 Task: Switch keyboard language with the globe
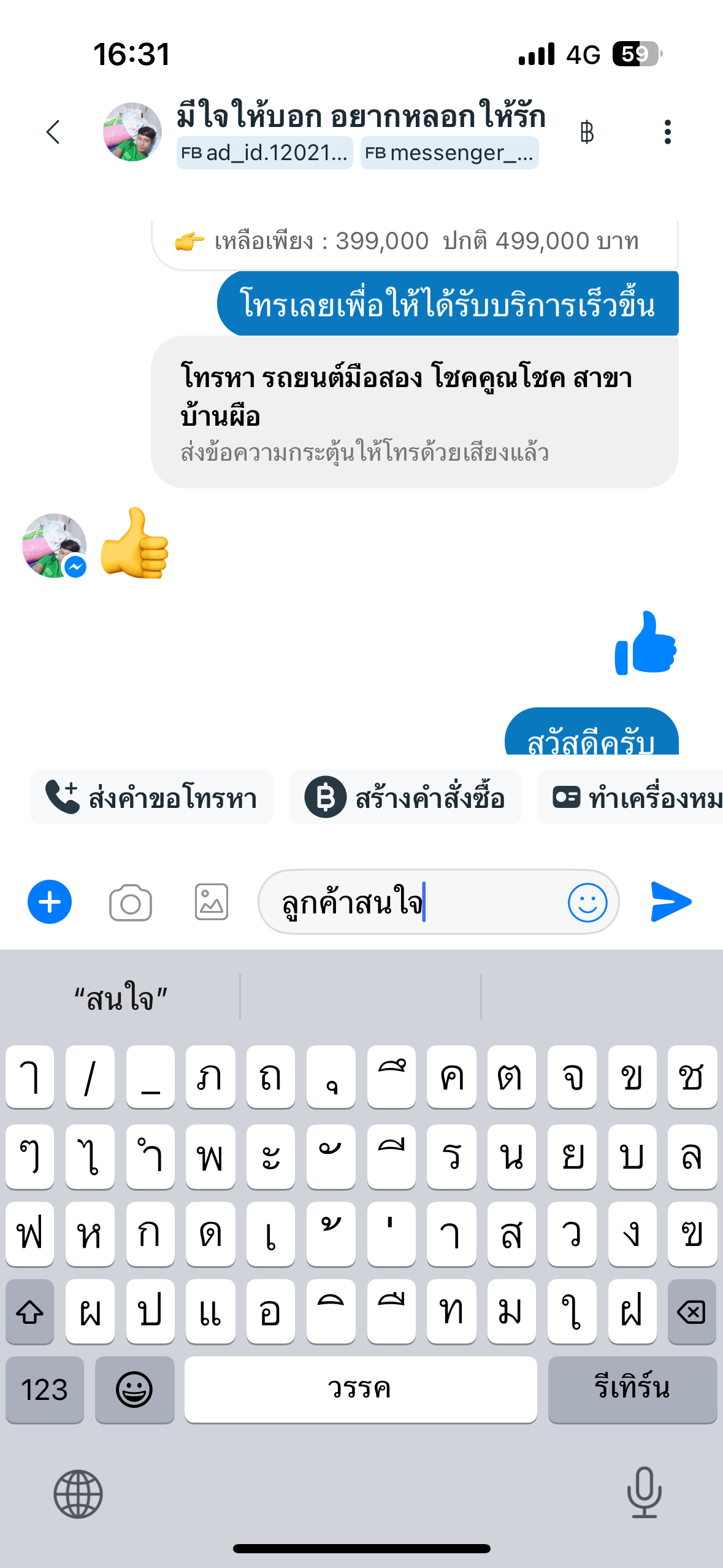click(x=78, y=1494)
